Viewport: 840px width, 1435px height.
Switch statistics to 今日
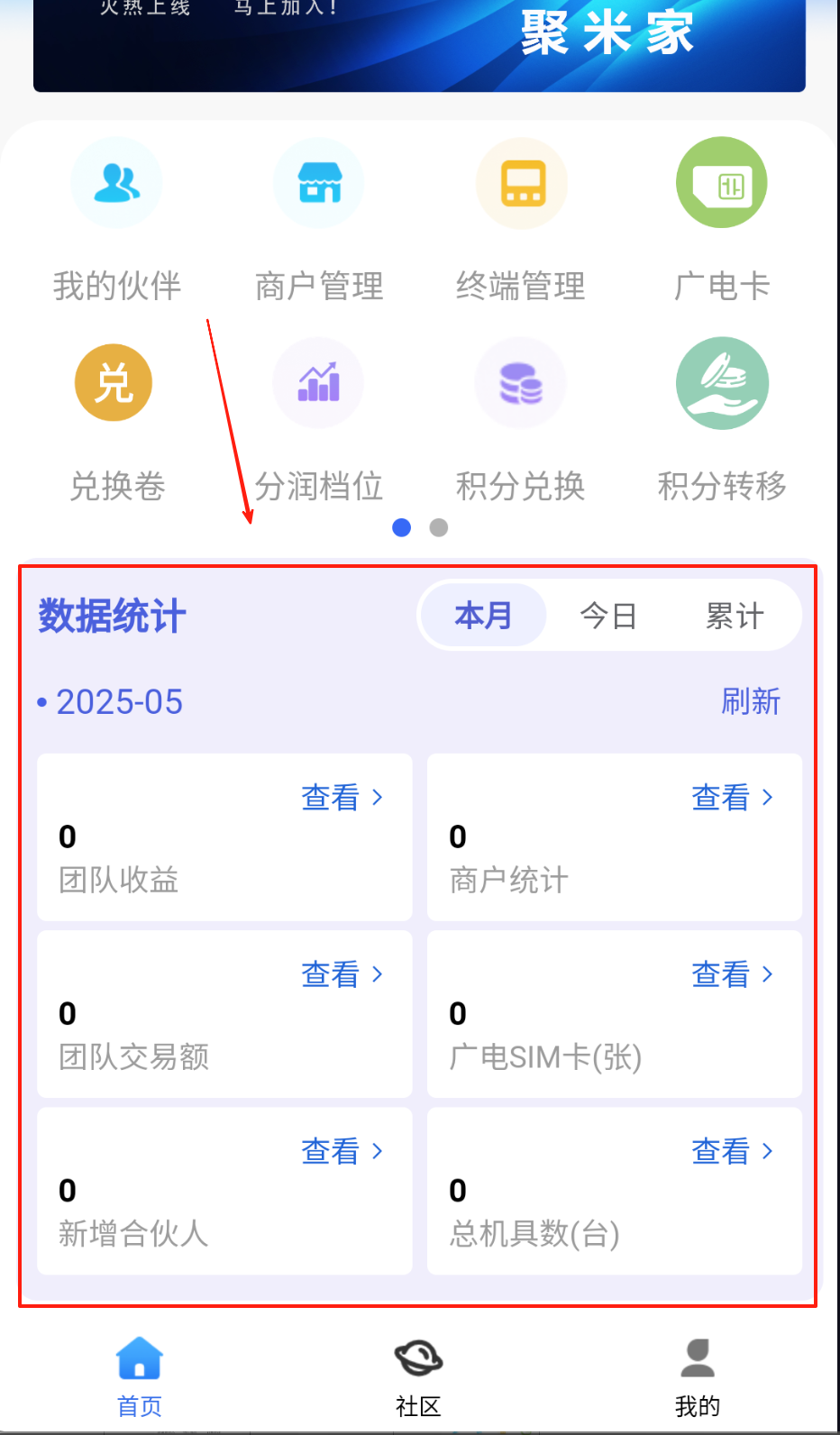(608, 617)
